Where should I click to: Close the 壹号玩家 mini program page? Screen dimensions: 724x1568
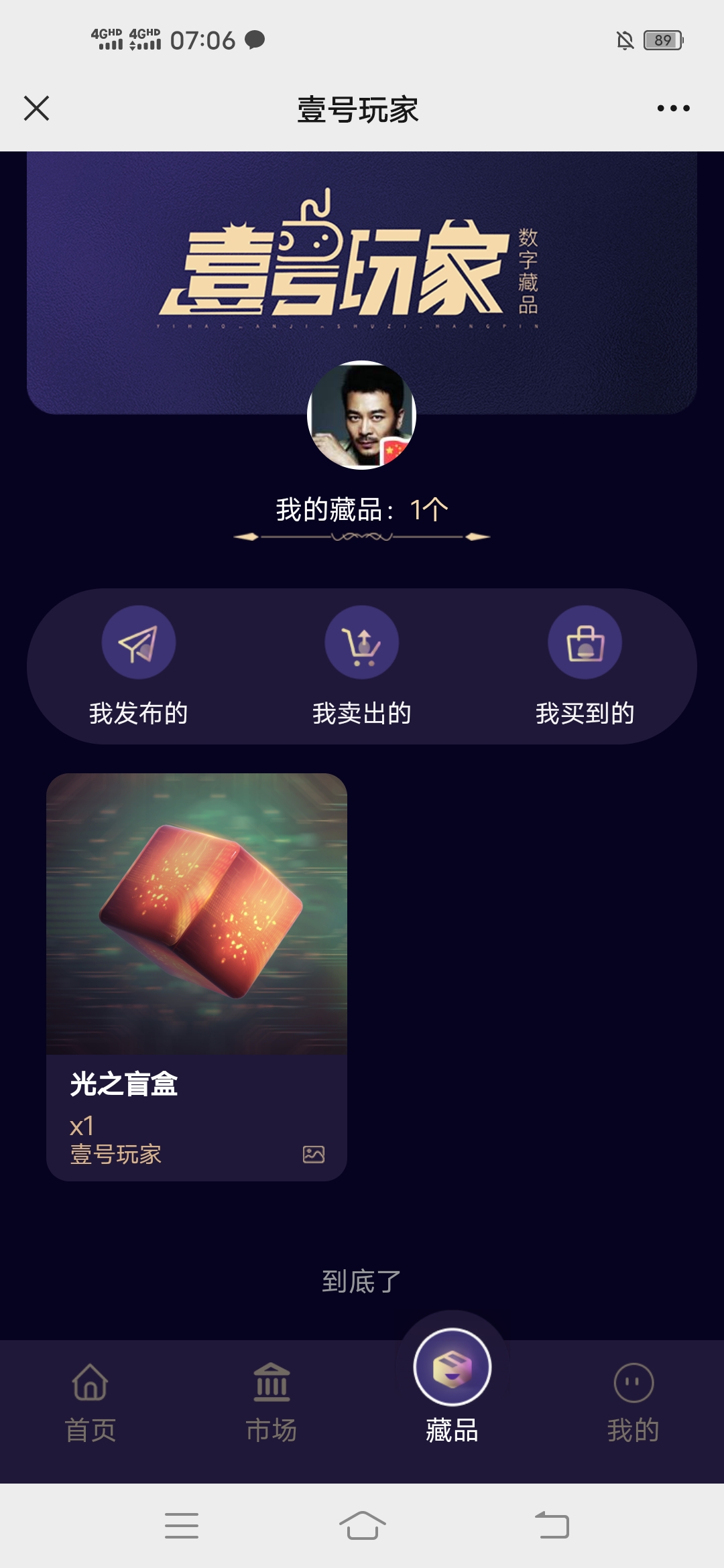pyautogui.click(x=37, y=109)
